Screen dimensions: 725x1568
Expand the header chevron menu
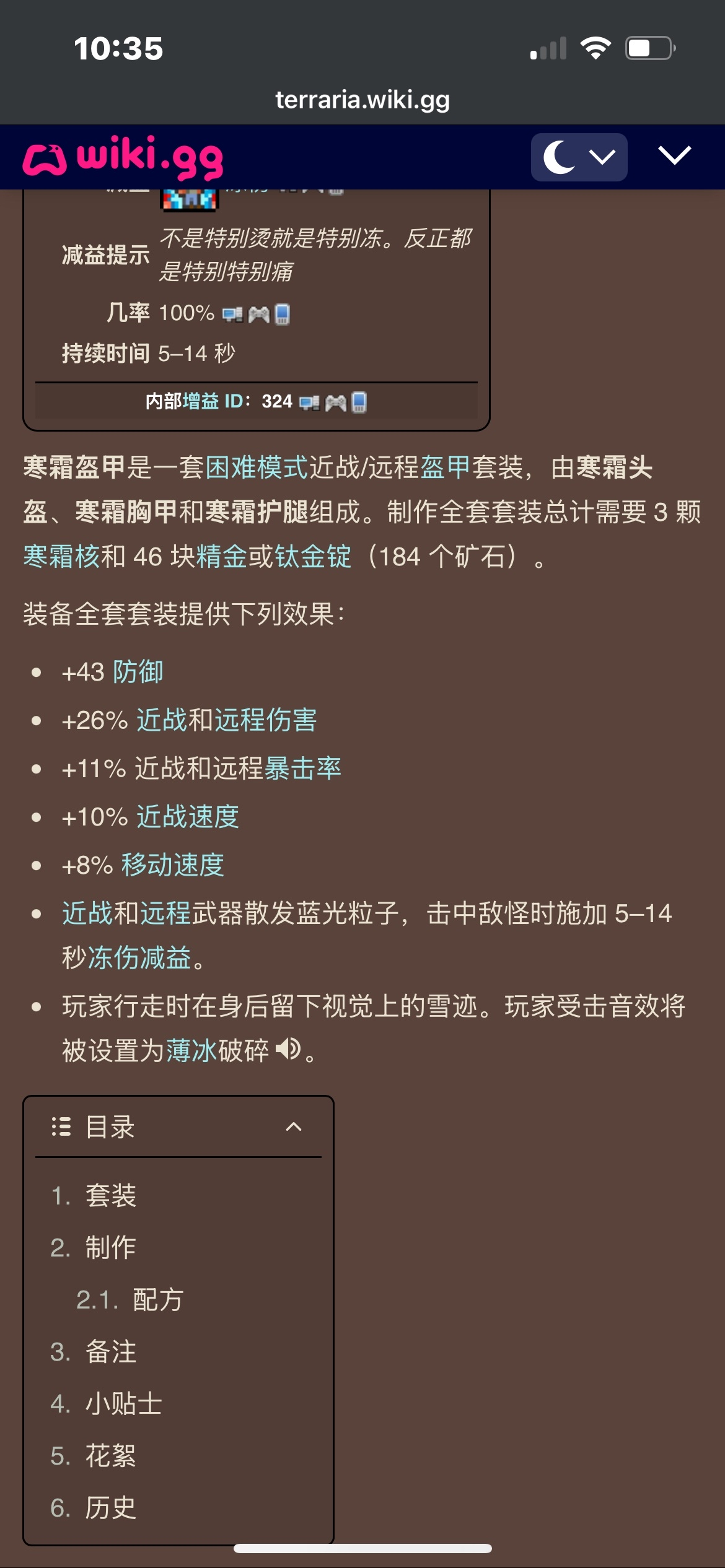[674, 155]
